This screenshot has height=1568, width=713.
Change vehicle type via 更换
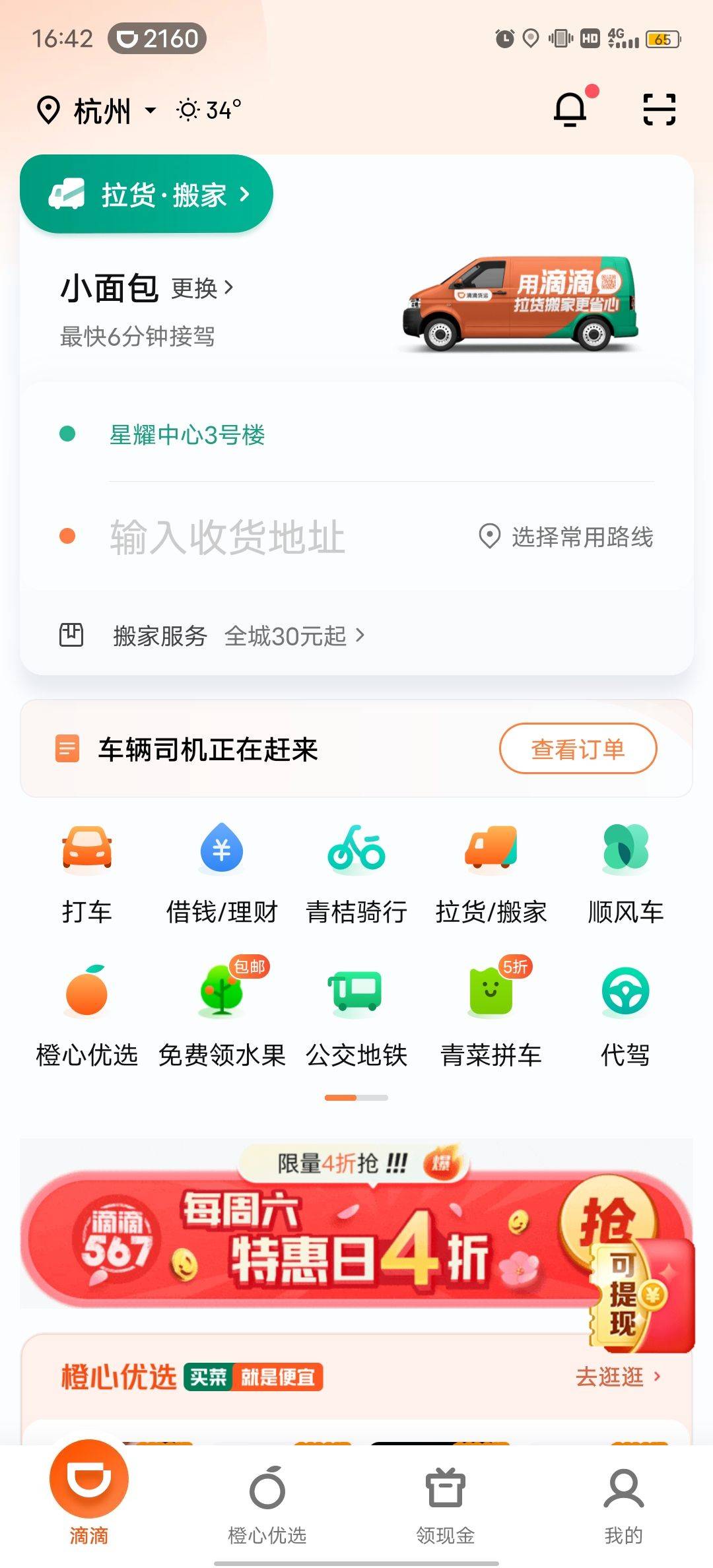click(201, 288)
